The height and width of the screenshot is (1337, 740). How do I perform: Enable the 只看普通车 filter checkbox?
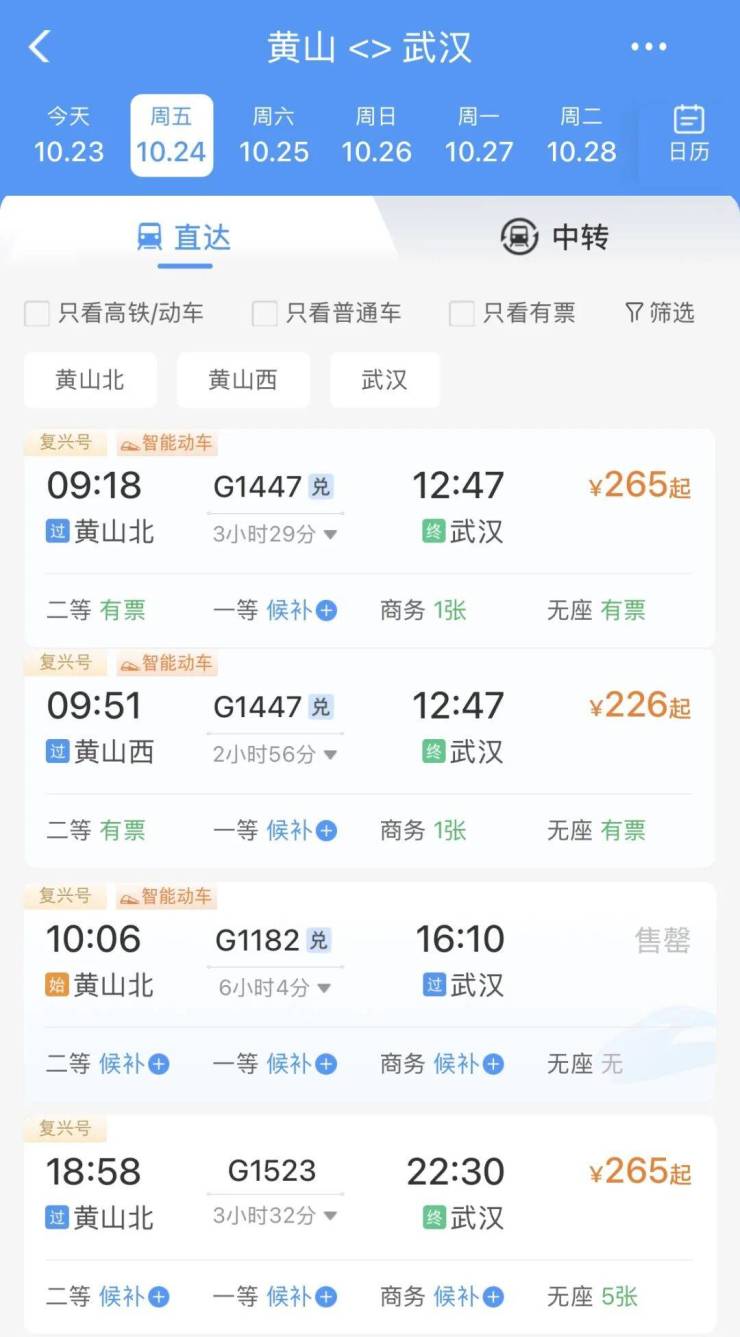pos(265,314)
